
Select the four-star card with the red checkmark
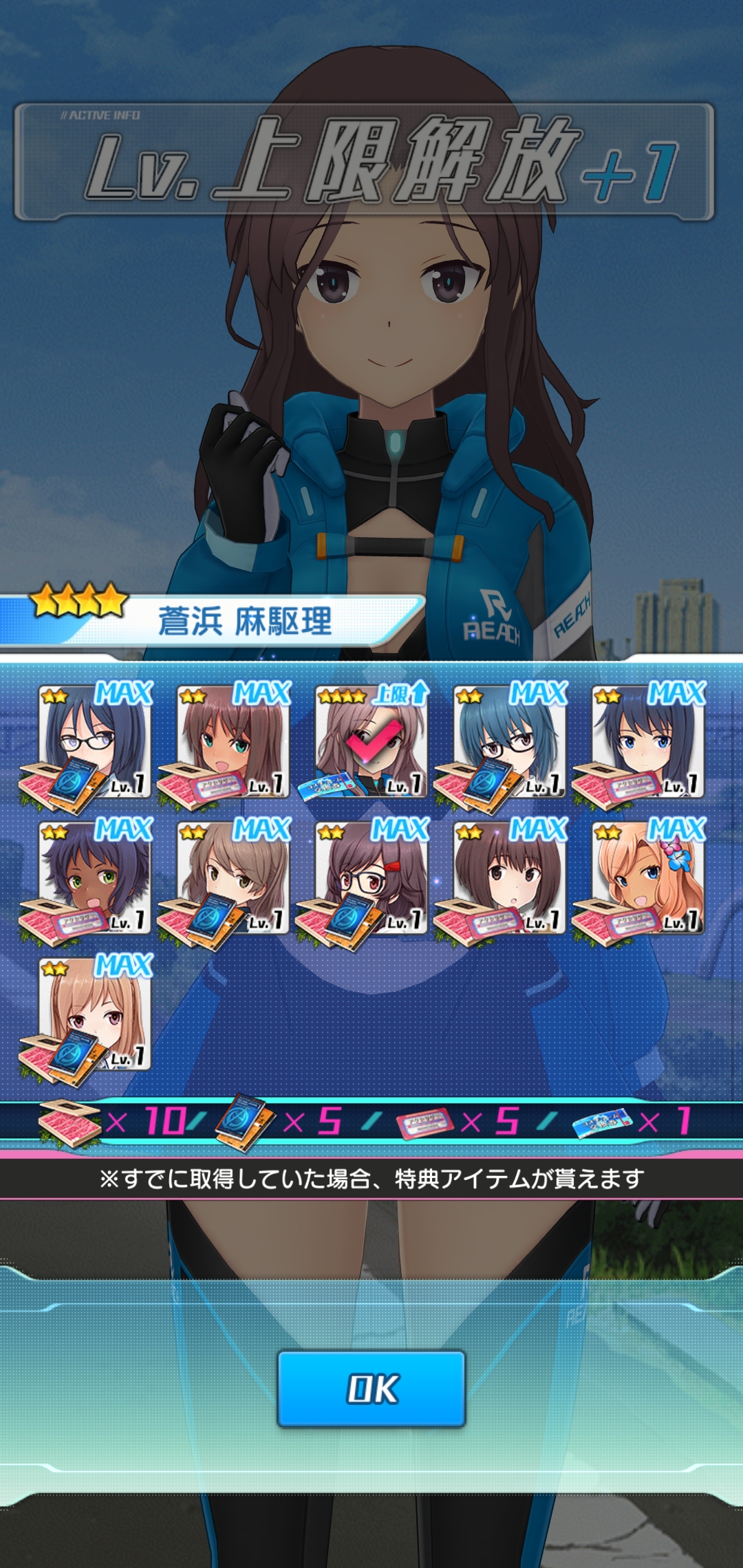pos(371,742)
